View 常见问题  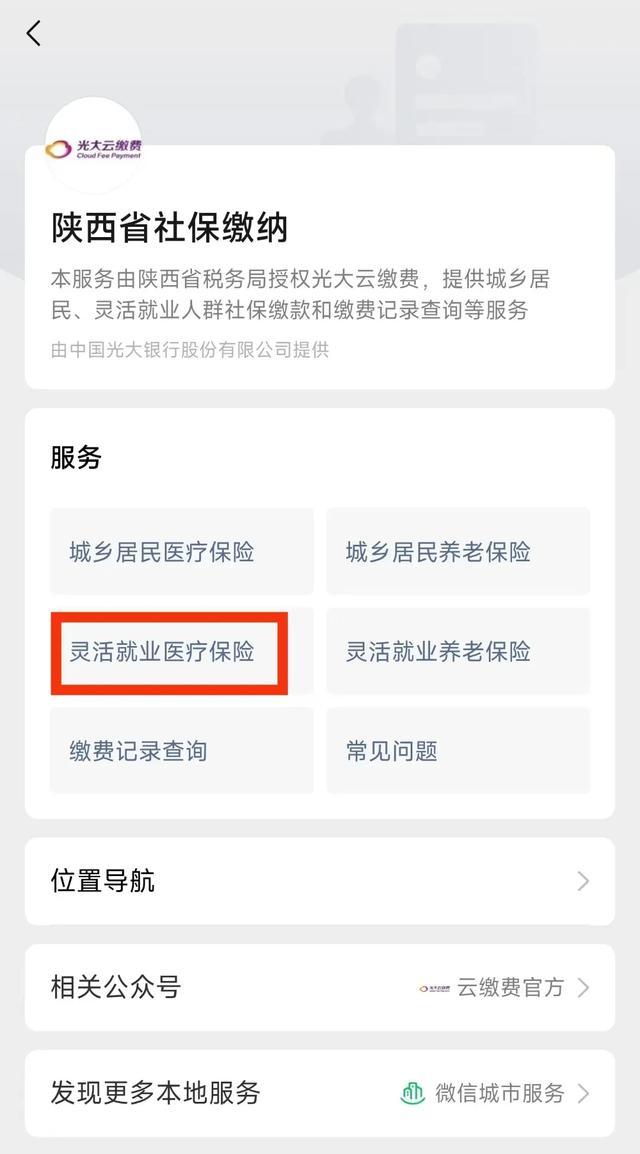[458, 751]
